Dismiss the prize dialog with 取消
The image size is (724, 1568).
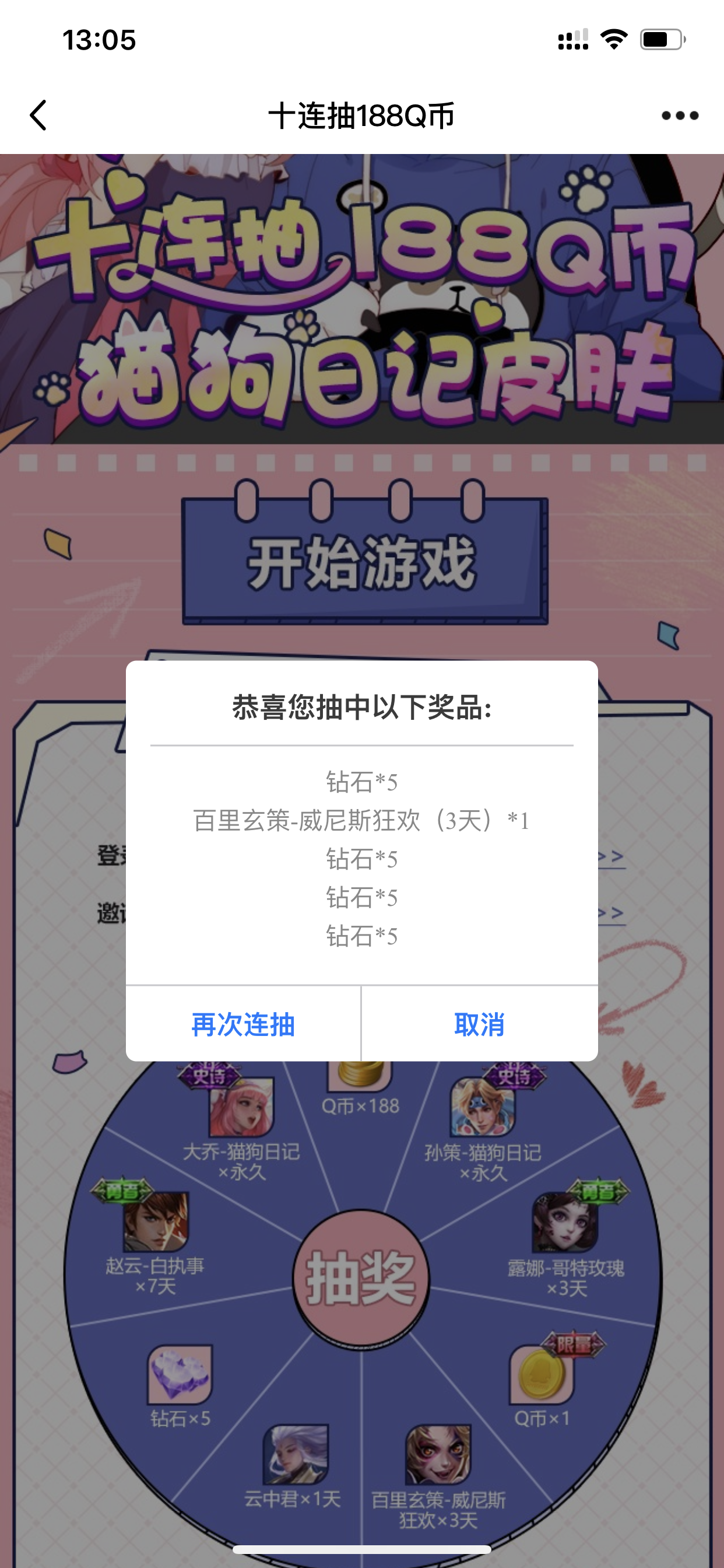pyautogui.click(x=479, y=1024)
